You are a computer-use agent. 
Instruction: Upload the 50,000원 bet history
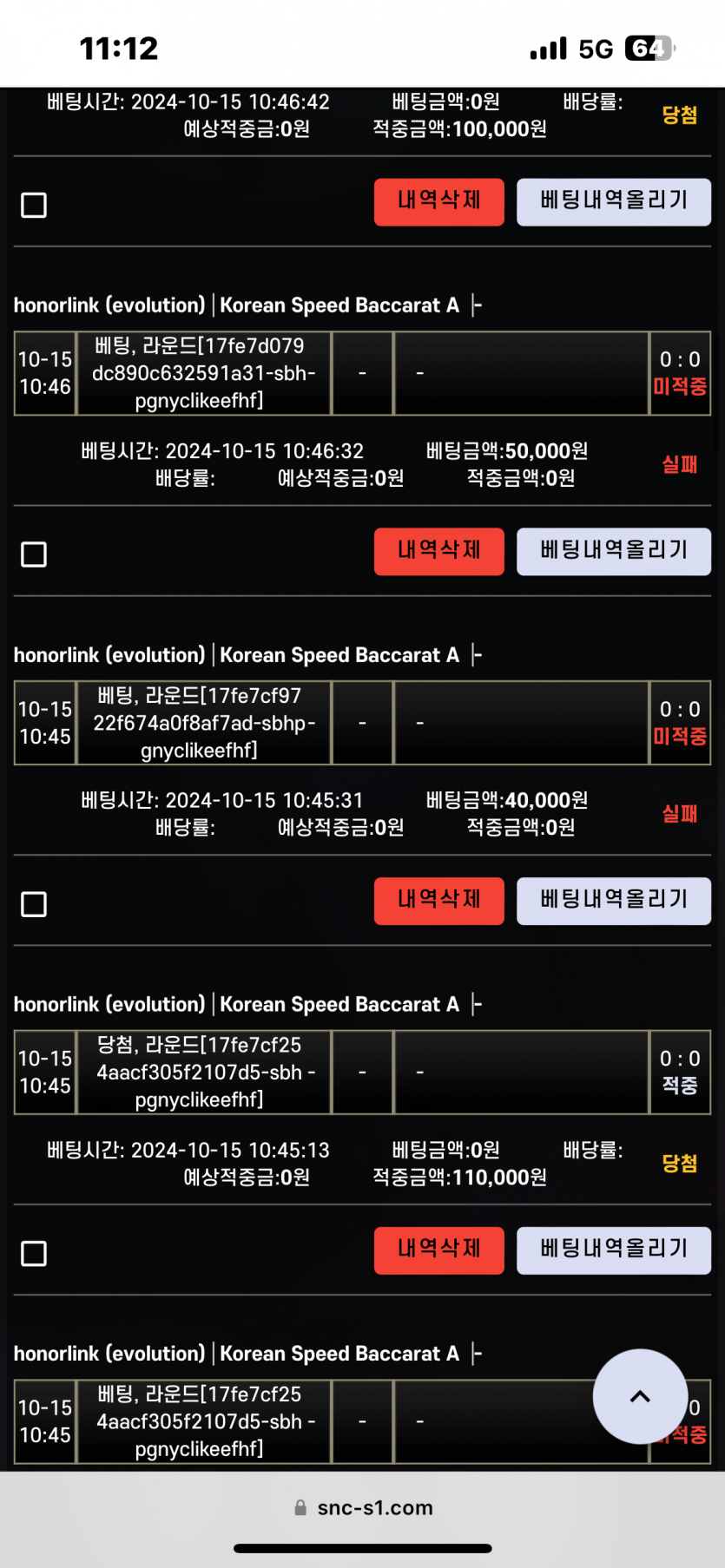[613, 551]
